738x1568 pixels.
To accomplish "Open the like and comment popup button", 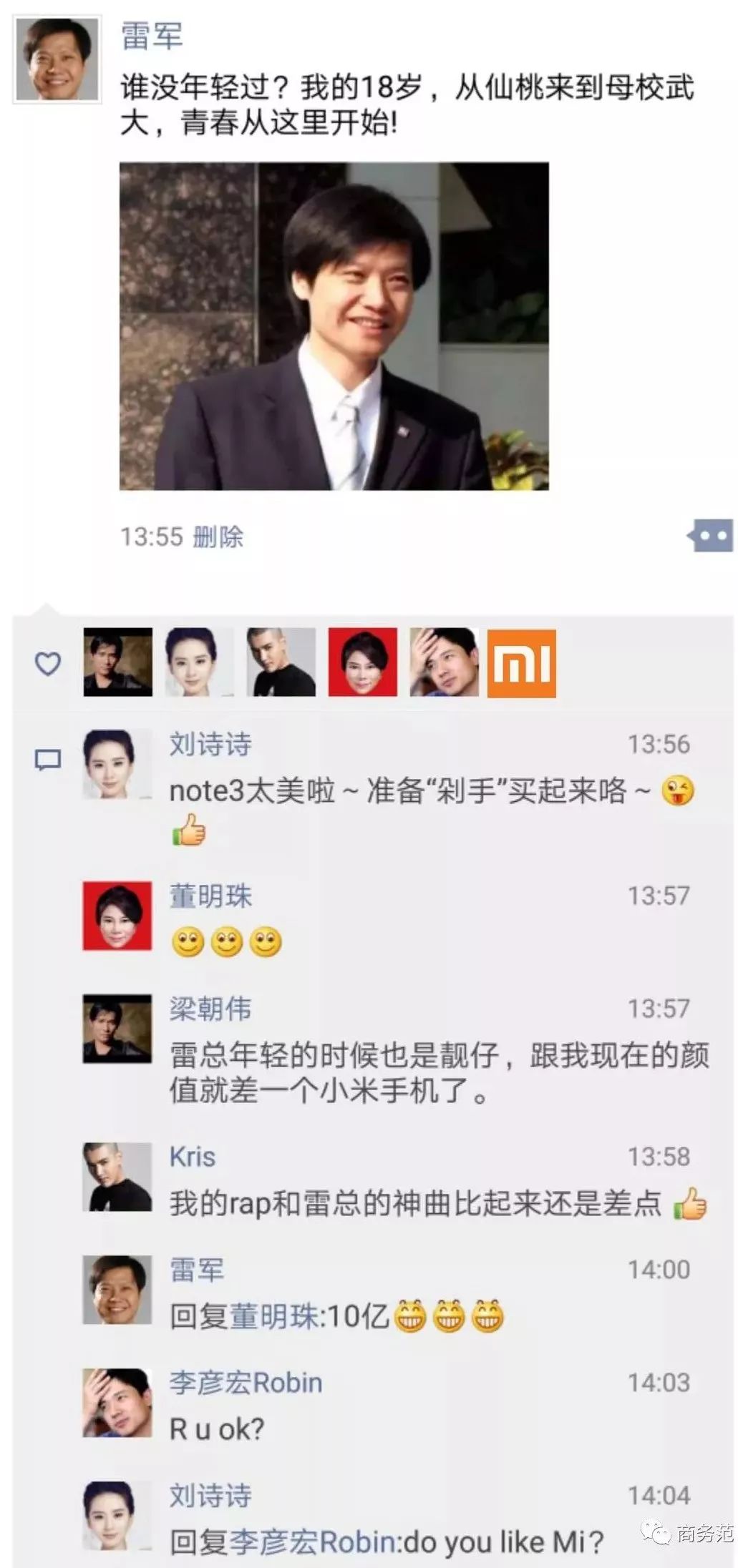I will [x=710, y=535].
